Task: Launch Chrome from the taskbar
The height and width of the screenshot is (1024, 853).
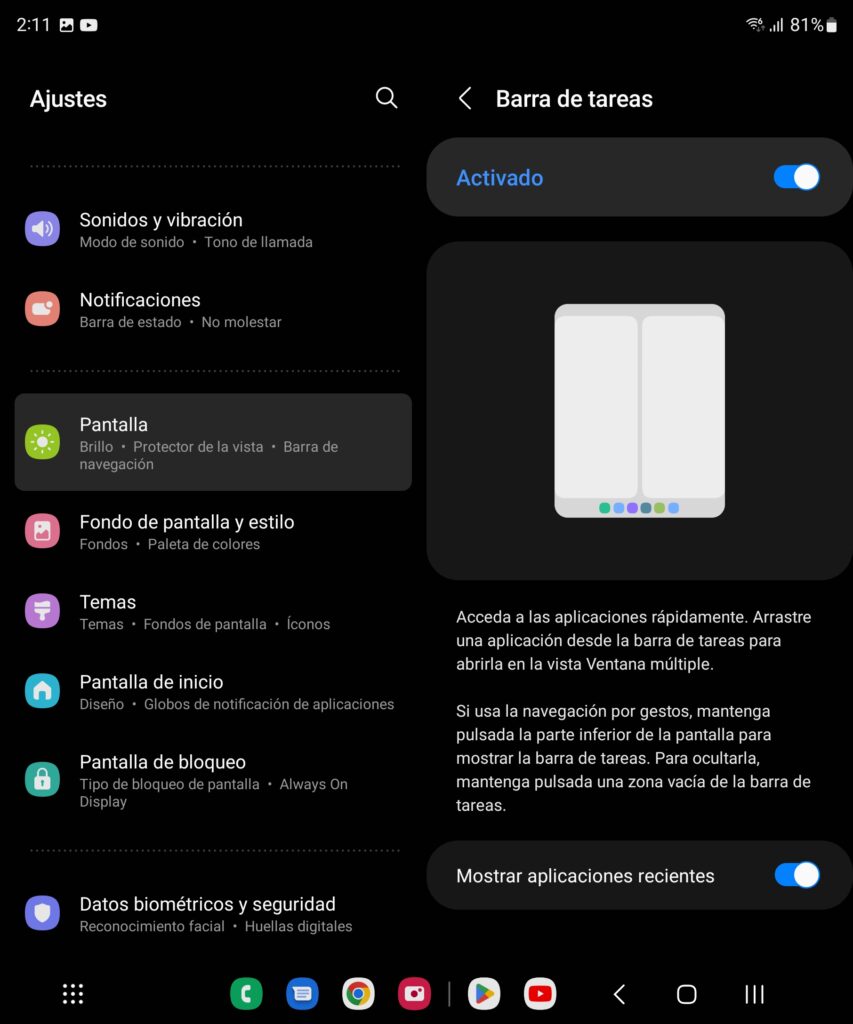Action: 358,993
